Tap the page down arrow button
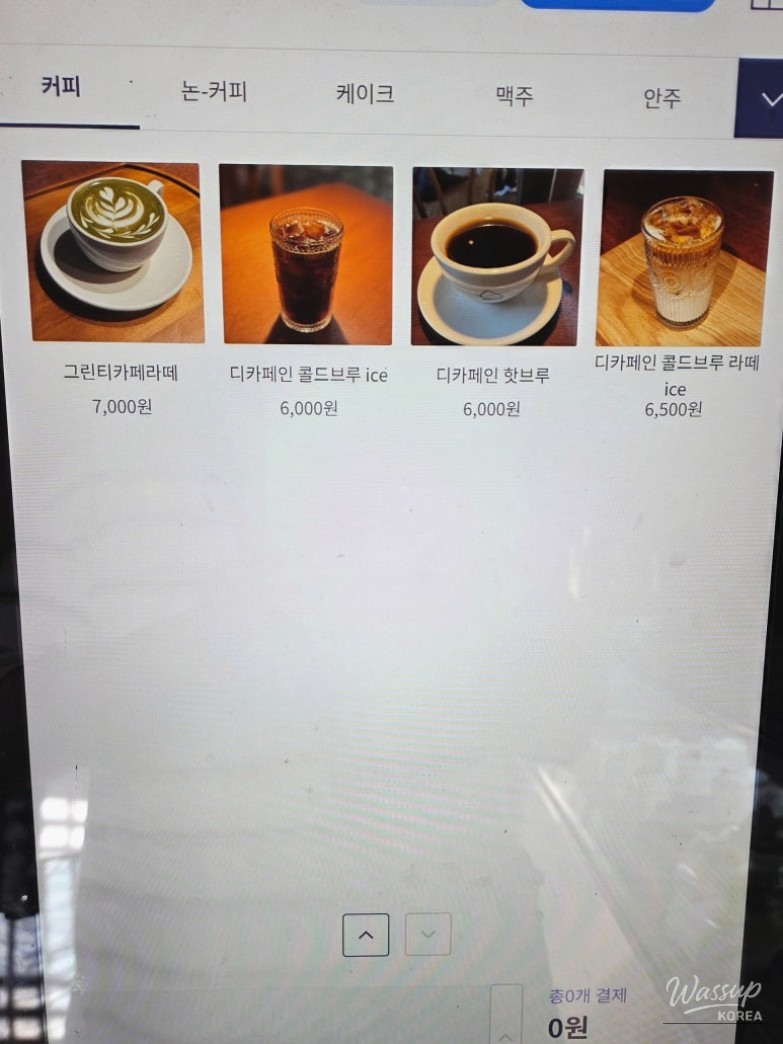Viewport: 783px width, 1044px height. click(x=428, y=935)
